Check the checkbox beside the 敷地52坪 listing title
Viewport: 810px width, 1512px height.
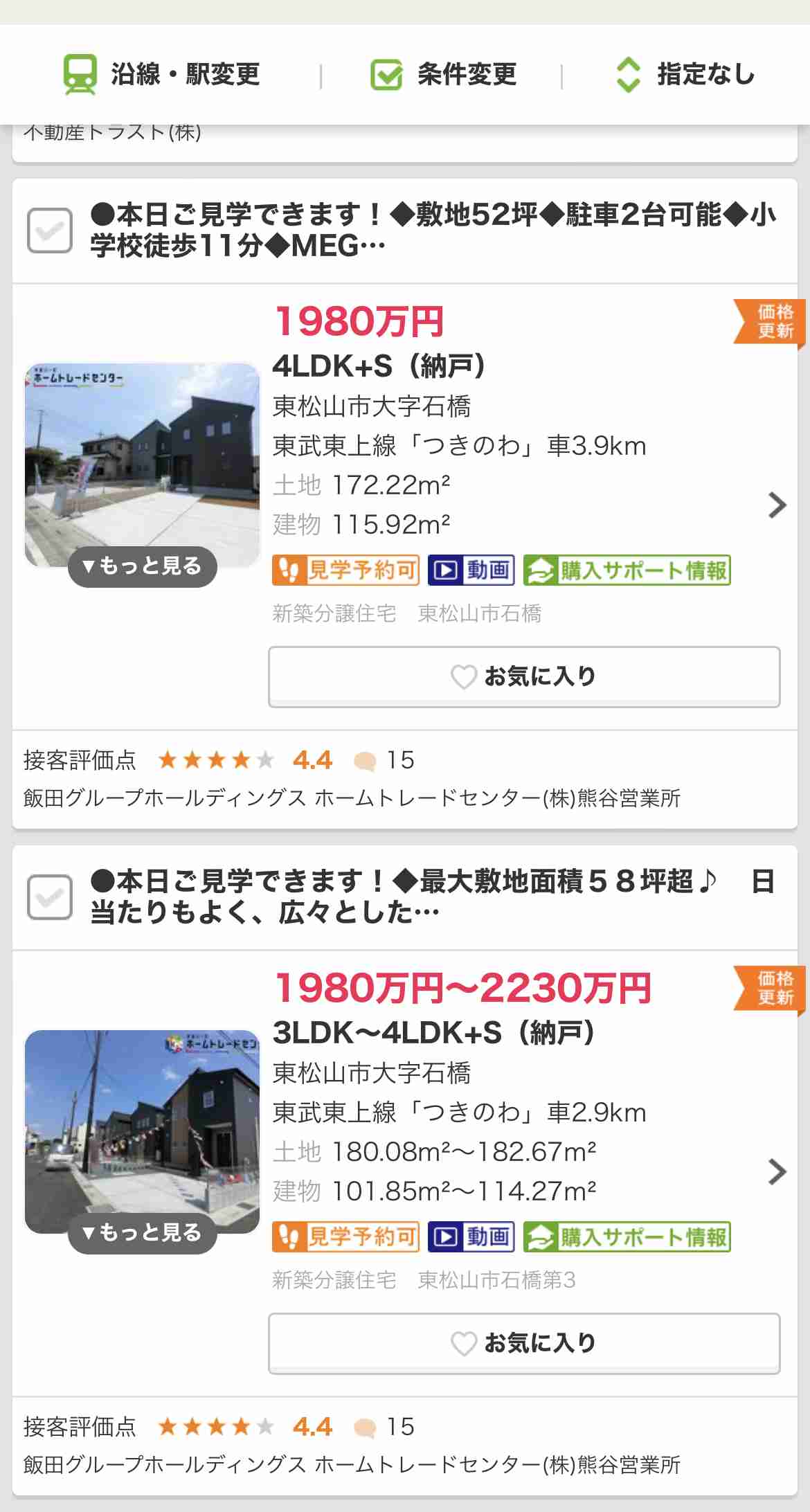50,229
